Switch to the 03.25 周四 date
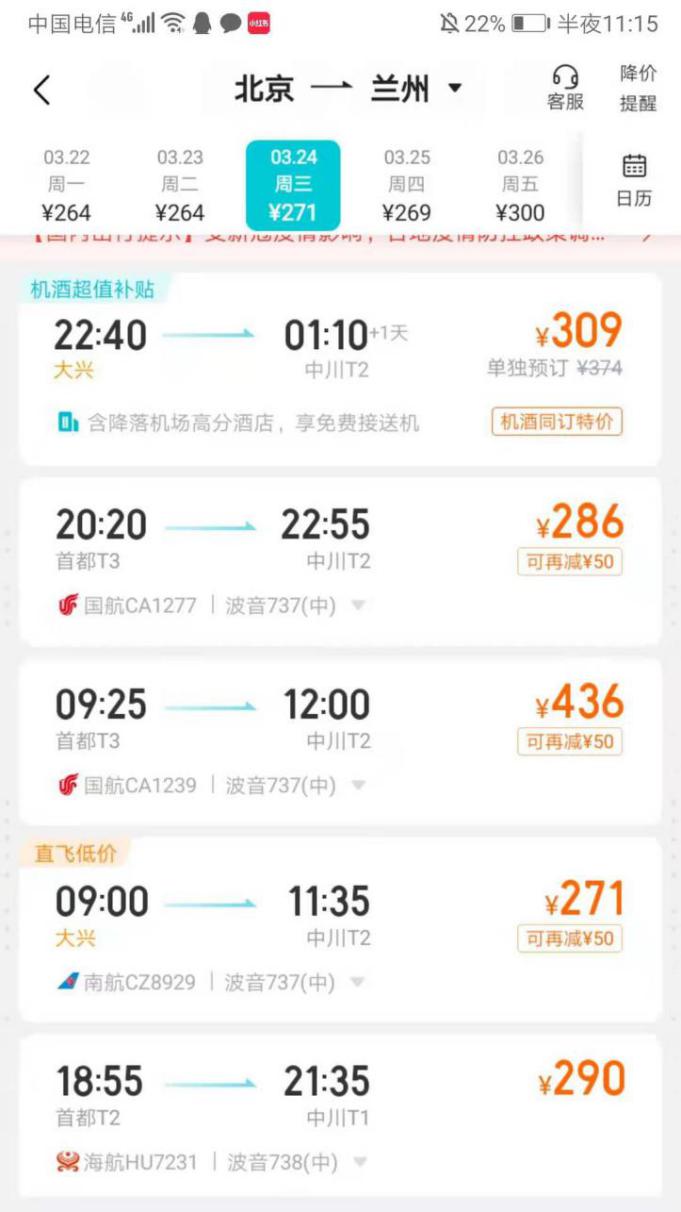Viewport: 681px width, 1212px height. 407,185
